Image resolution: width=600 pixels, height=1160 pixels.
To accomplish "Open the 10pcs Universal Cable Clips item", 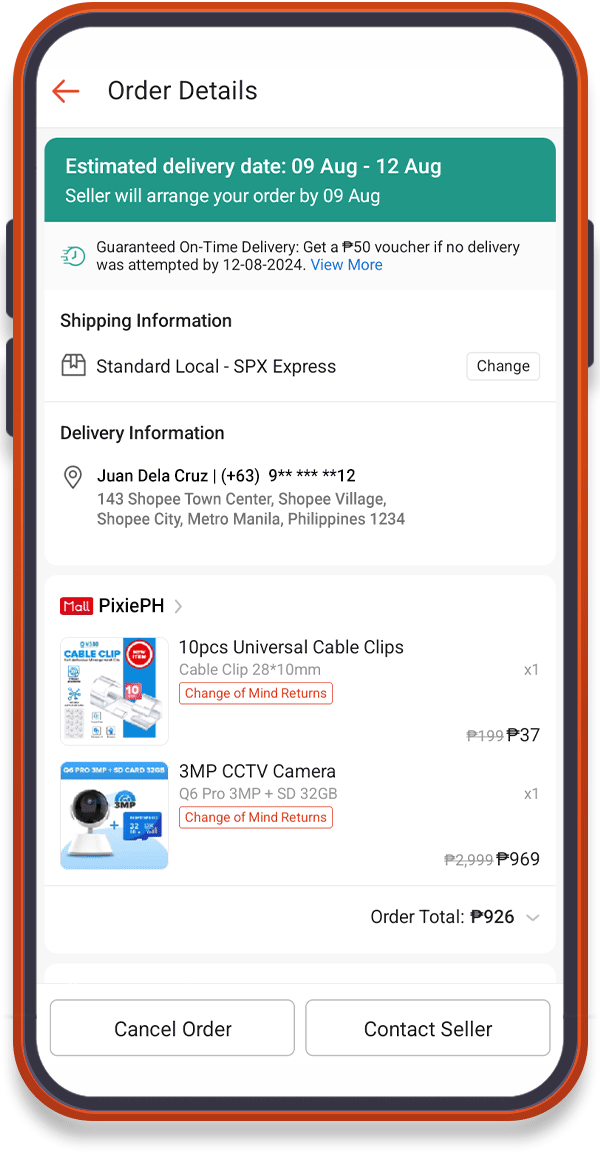I will pyautogui.click(x=291, y=647).
